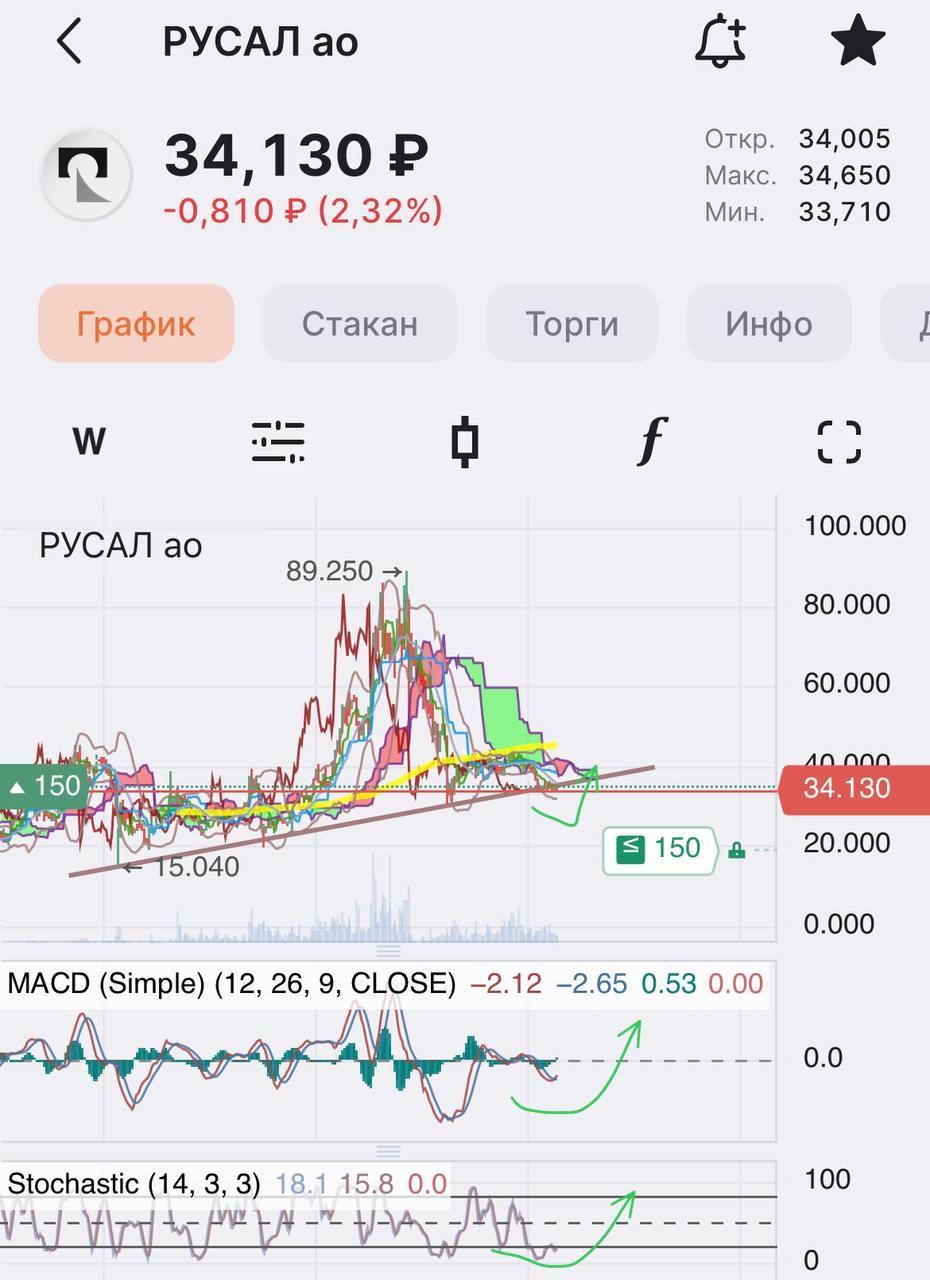Tap the 150 order label on the chart
The image size is (930, 1280).
(660, 849)
